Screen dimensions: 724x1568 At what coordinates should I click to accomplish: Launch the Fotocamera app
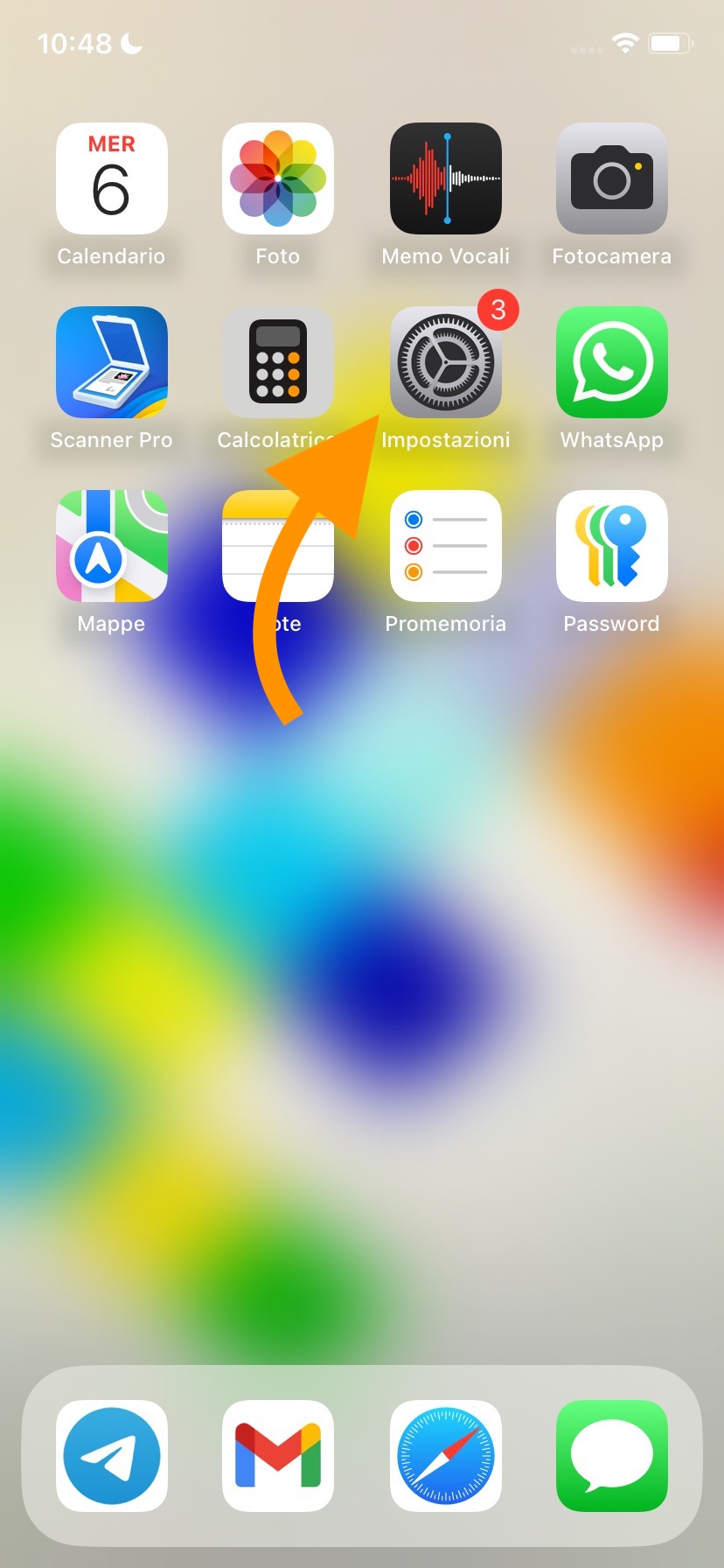click(612, 178)
